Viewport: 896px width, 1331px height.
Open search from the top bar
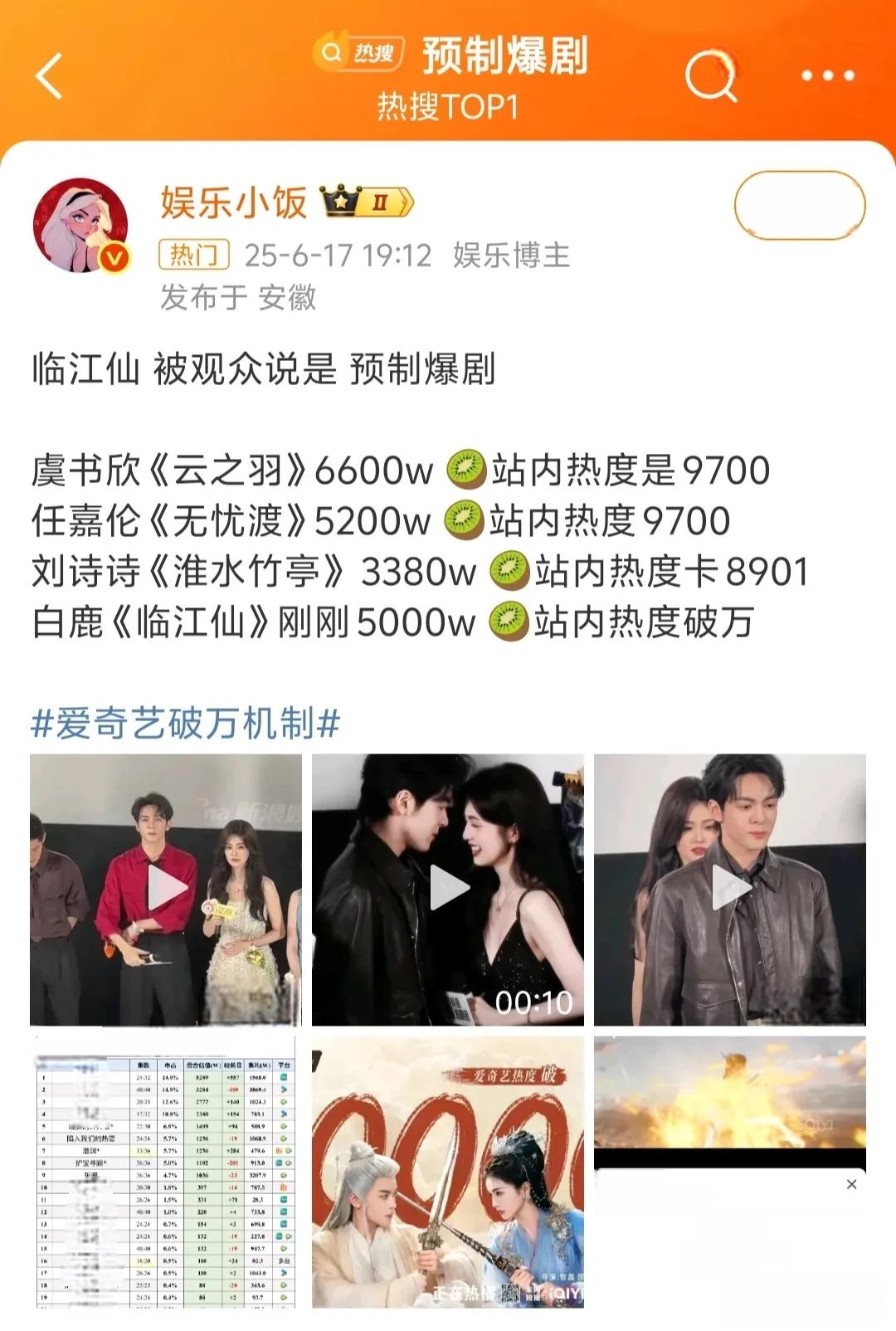tap(711, 76)
